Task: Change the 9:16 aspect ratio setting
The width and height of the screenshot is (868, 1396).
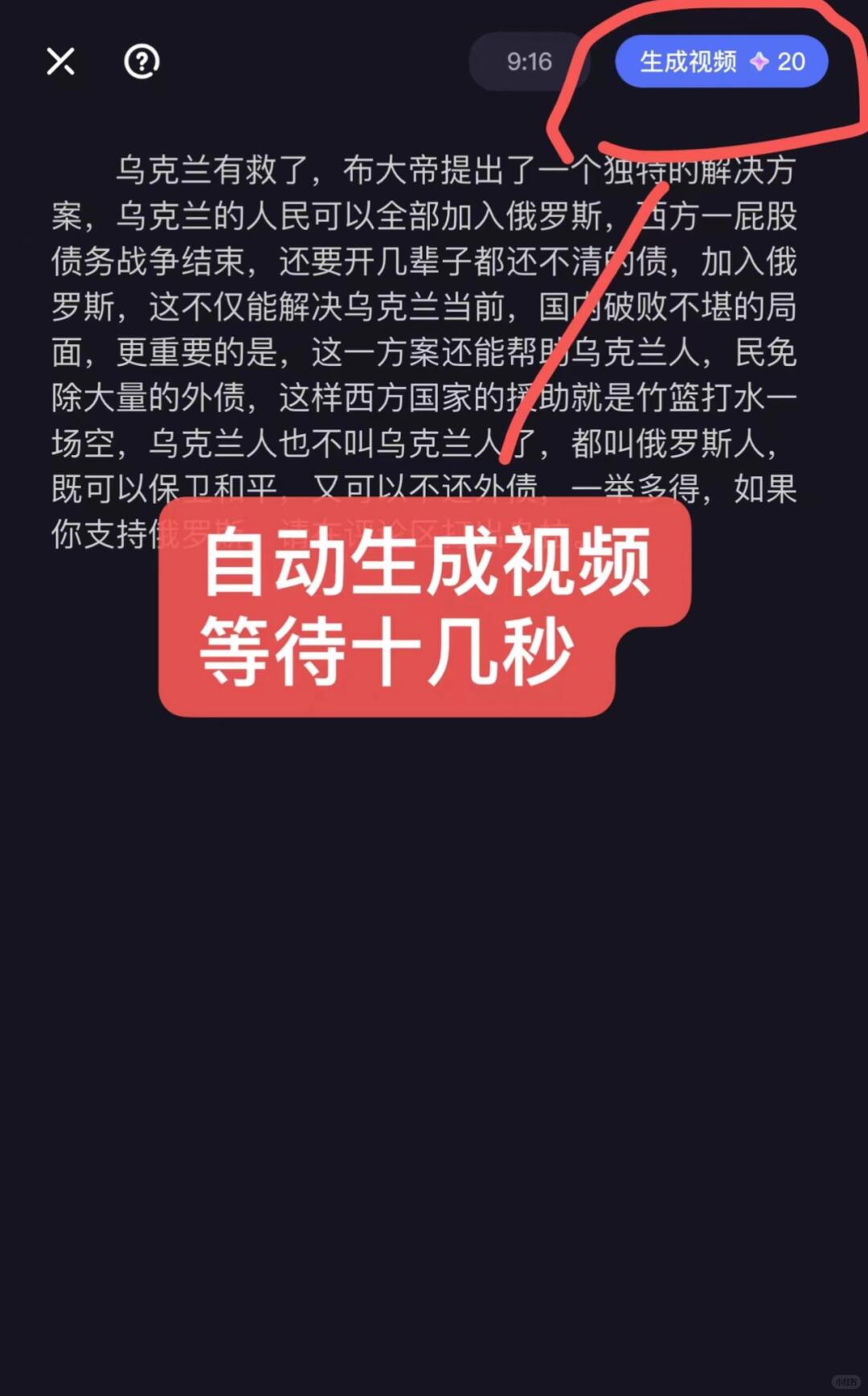Action: (x=529, y=62)
